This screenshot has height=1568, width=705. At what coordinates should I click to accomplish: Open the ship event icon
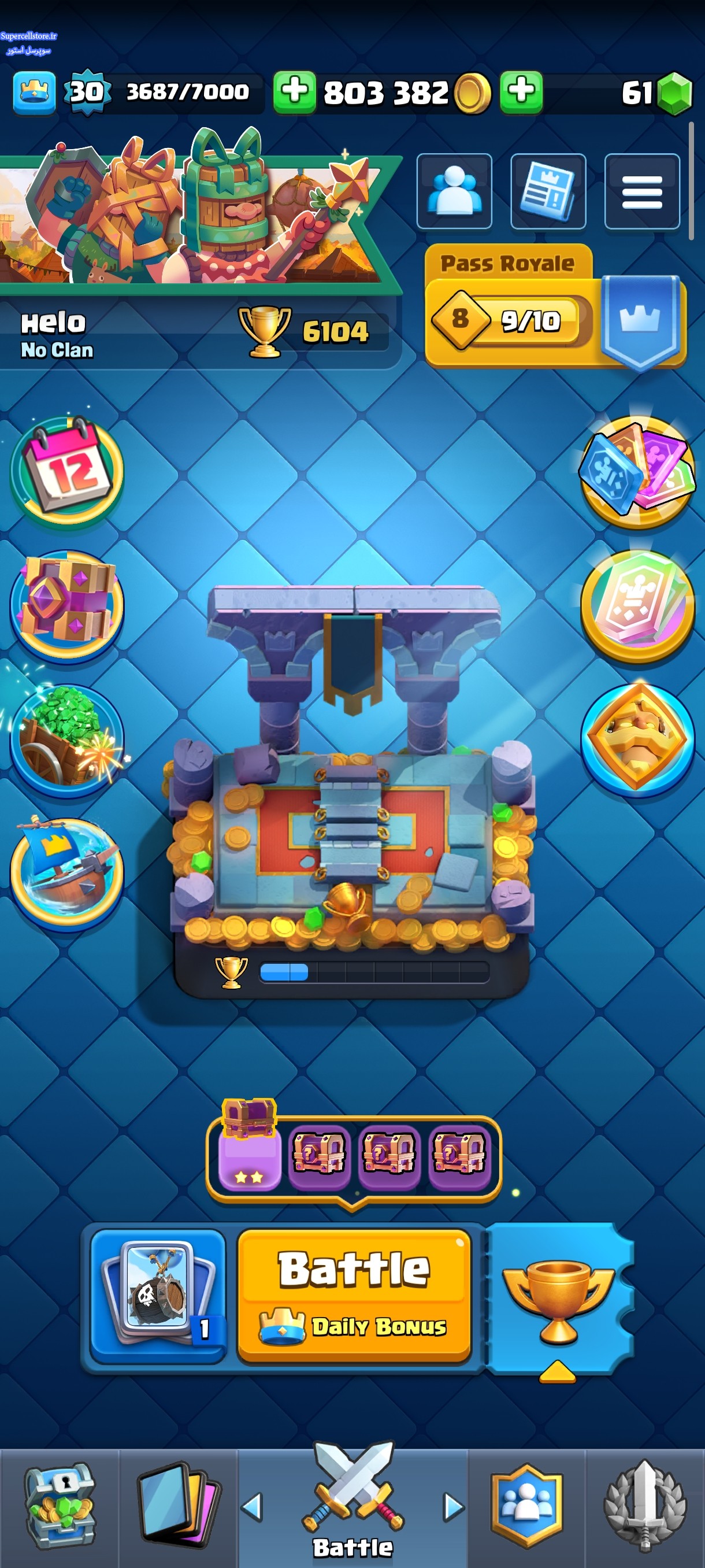pyautogui.click(x=67, y=872)
